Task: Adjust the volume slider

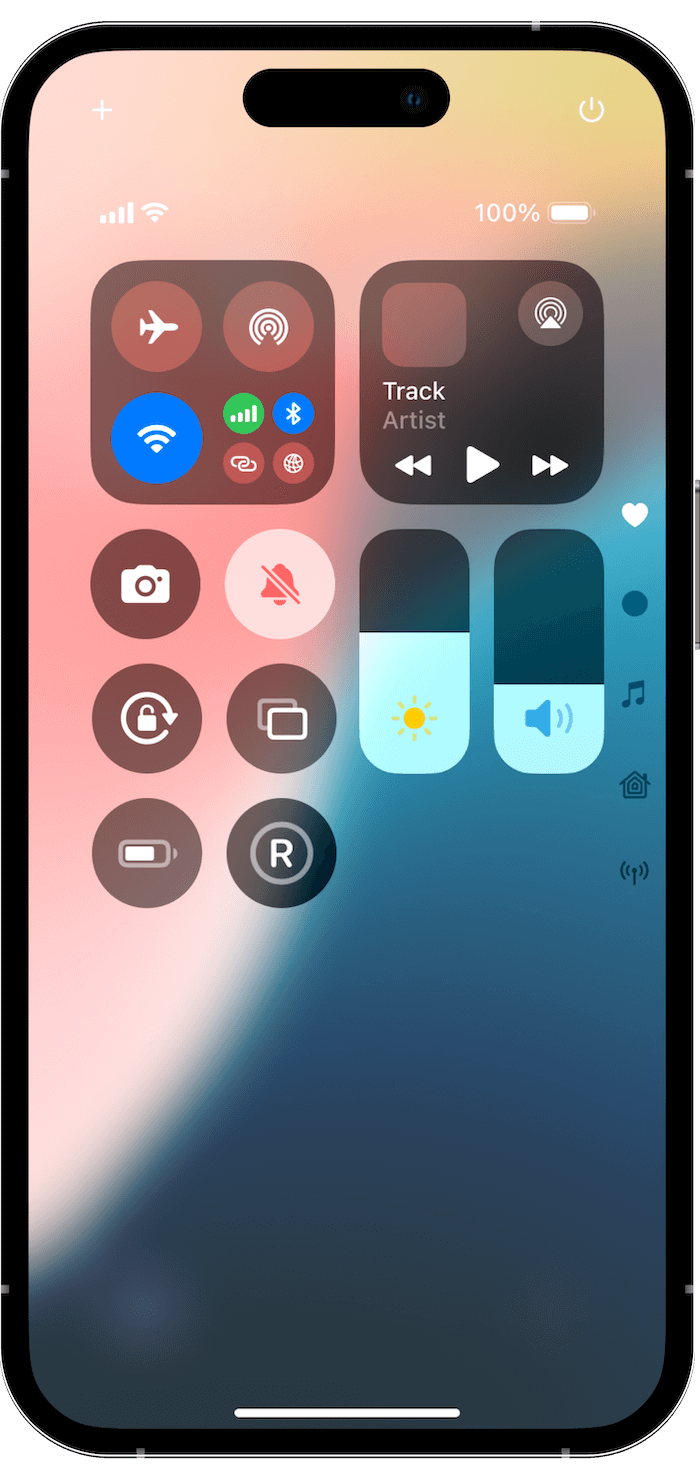Action: click(x=549, y=650)
